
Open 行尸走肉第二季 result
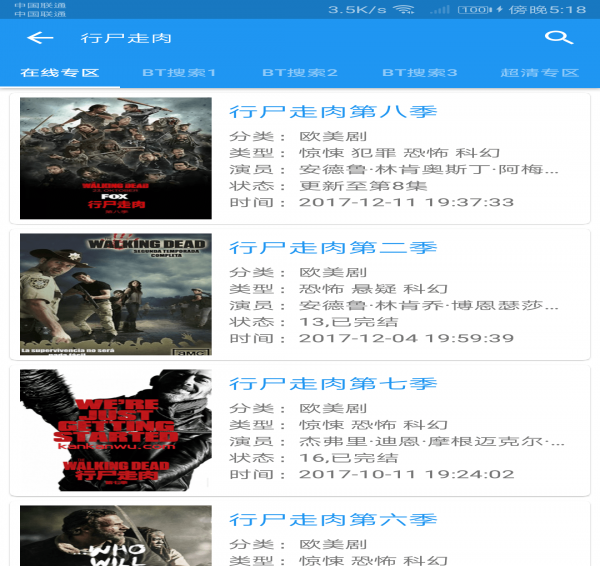[x=333, y=248]
